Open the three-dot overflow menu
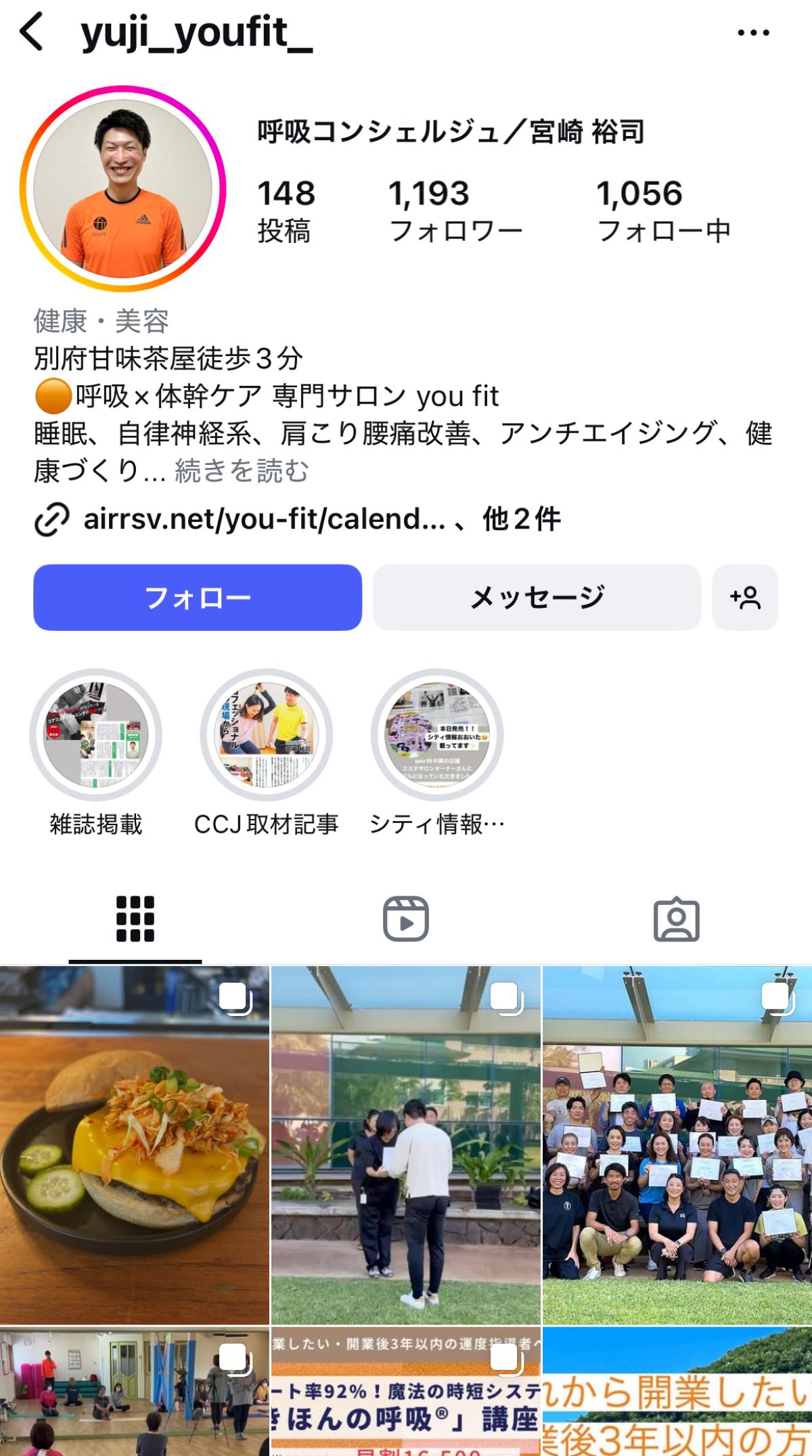 click(x=753, y=32)
